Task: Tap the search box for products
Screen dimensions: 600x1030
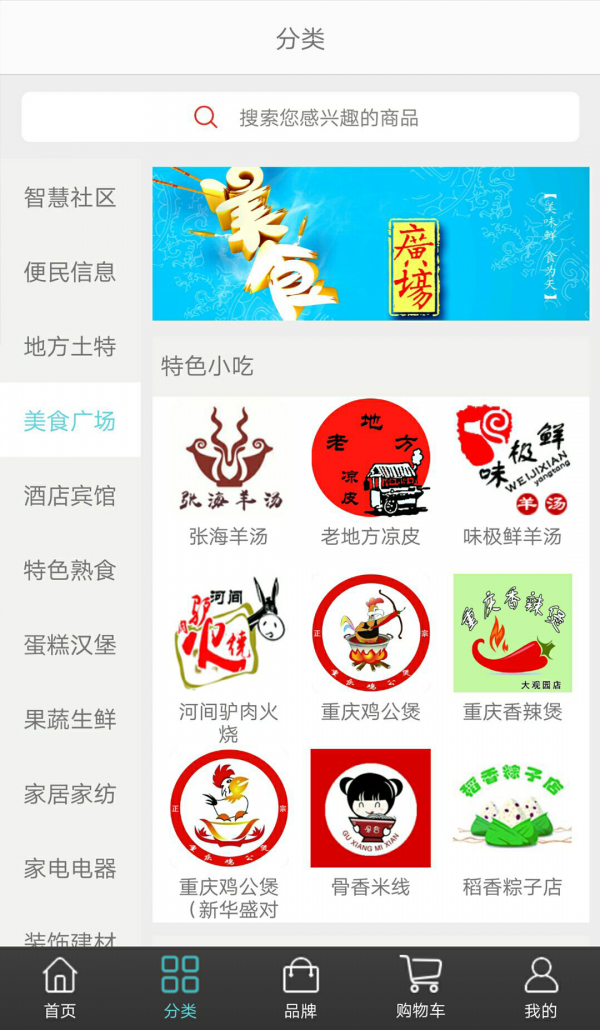Action: coord(300,118)
